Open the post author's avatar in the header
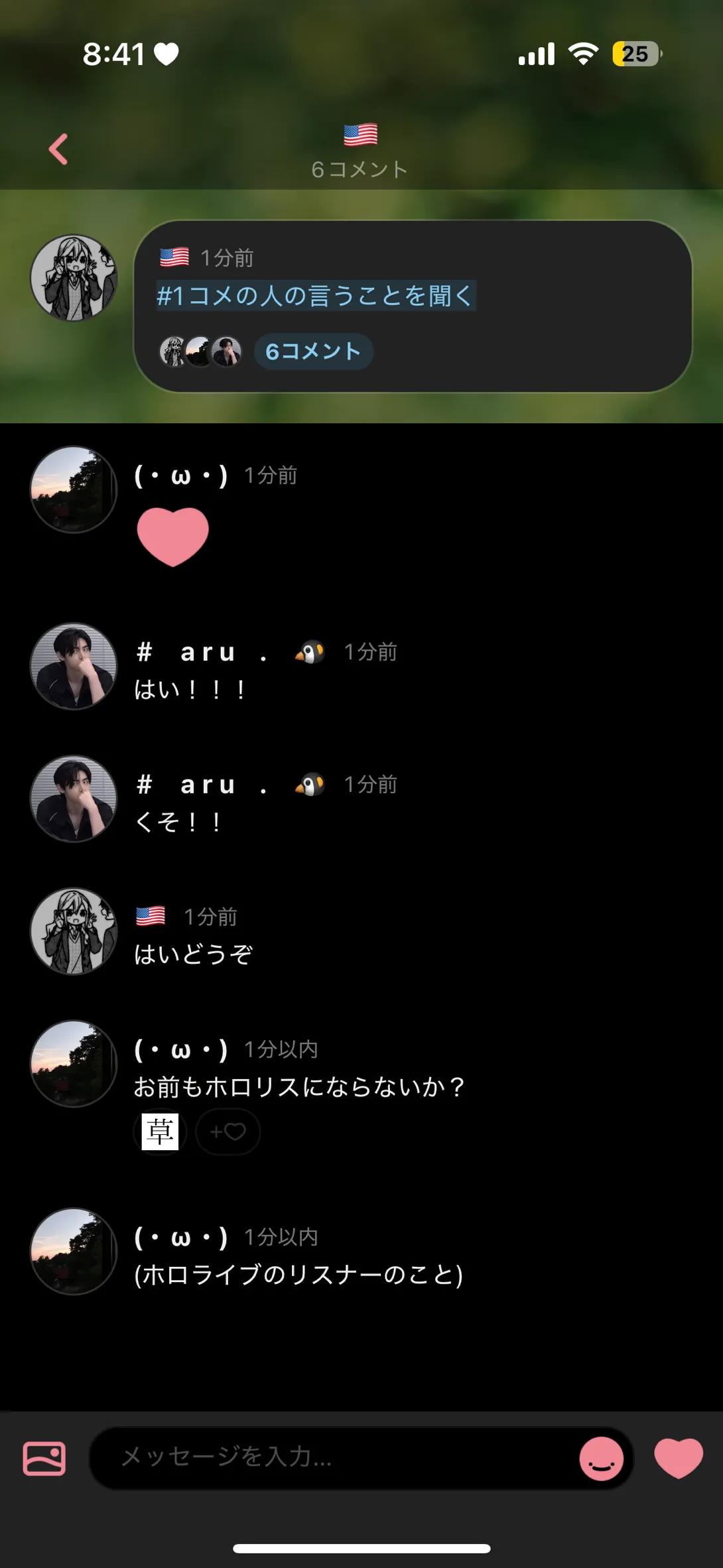 [74, 278]
